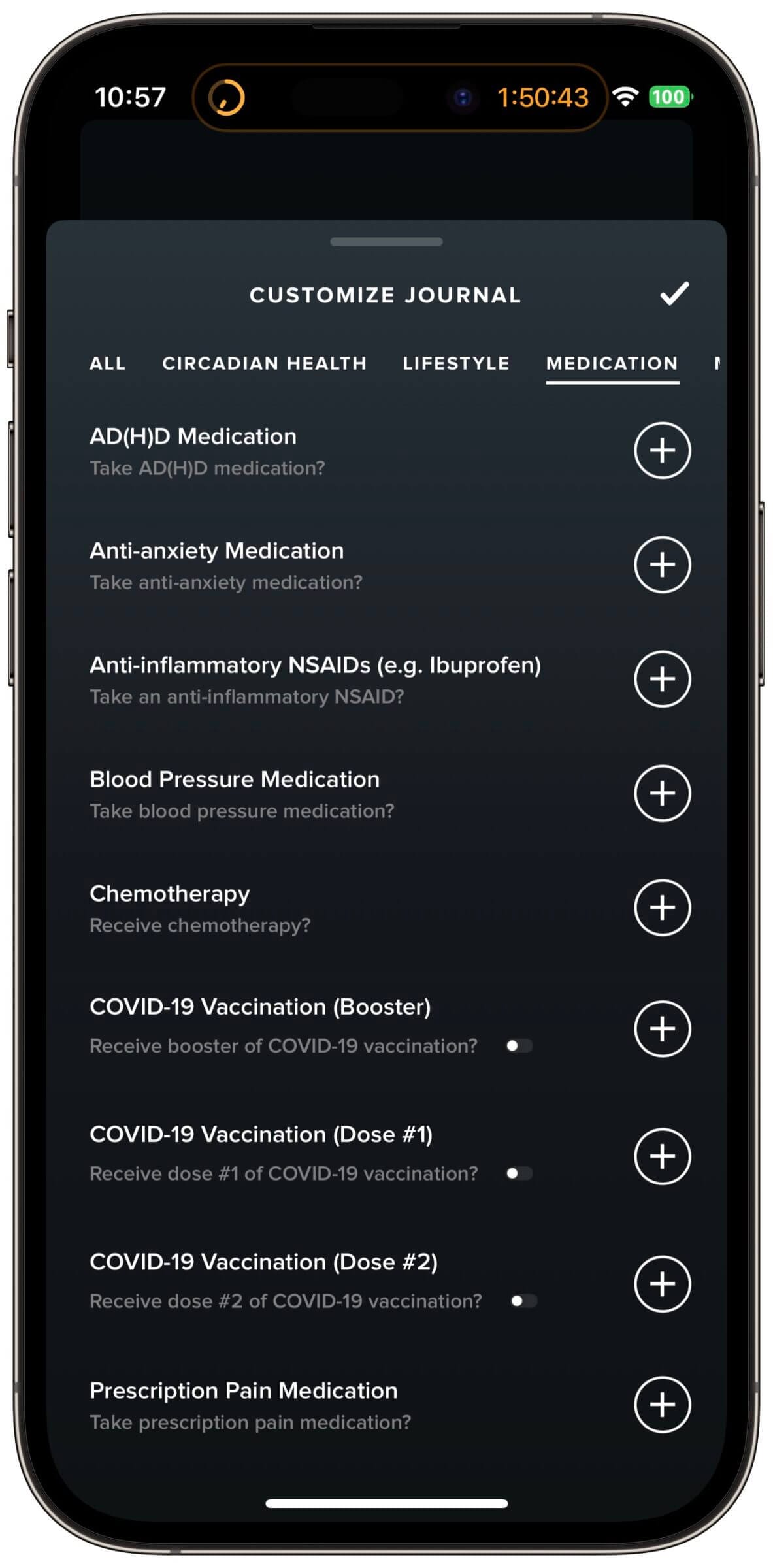Add COVID-19 Vaccination Dose #2 entry
The image size is (773, 1568).
pyautogui.click(x=662, y=1284)
